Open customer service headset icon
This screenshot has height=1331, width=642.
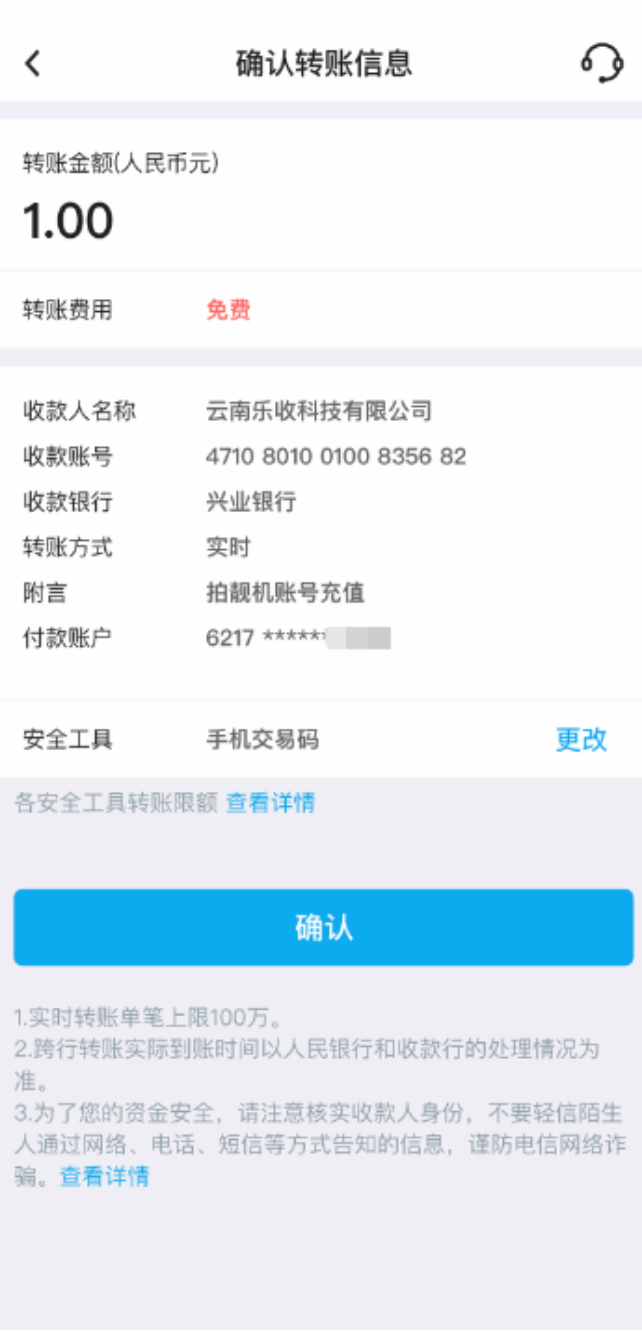coord(602,63)
